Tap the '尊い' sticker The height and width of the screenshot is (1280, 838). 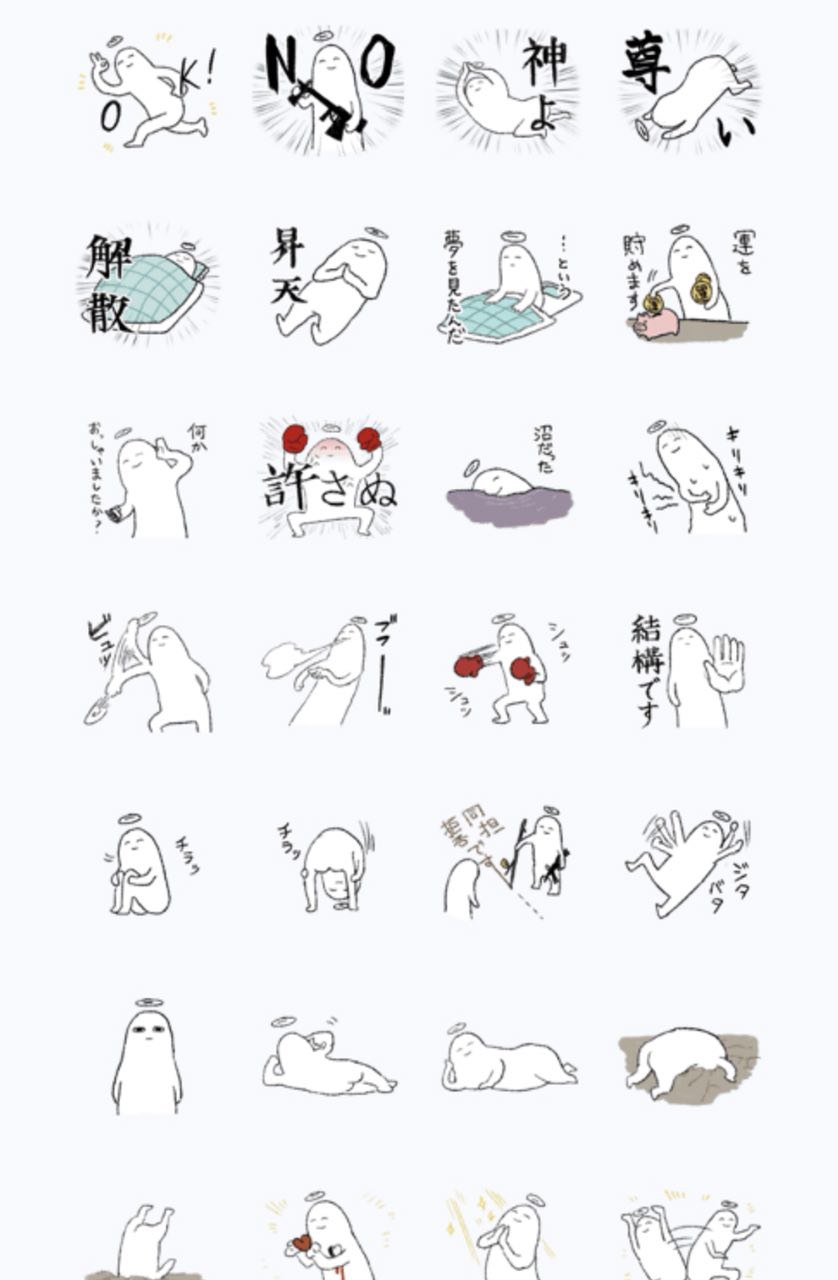pyautogui.click(x=688, y=92)
